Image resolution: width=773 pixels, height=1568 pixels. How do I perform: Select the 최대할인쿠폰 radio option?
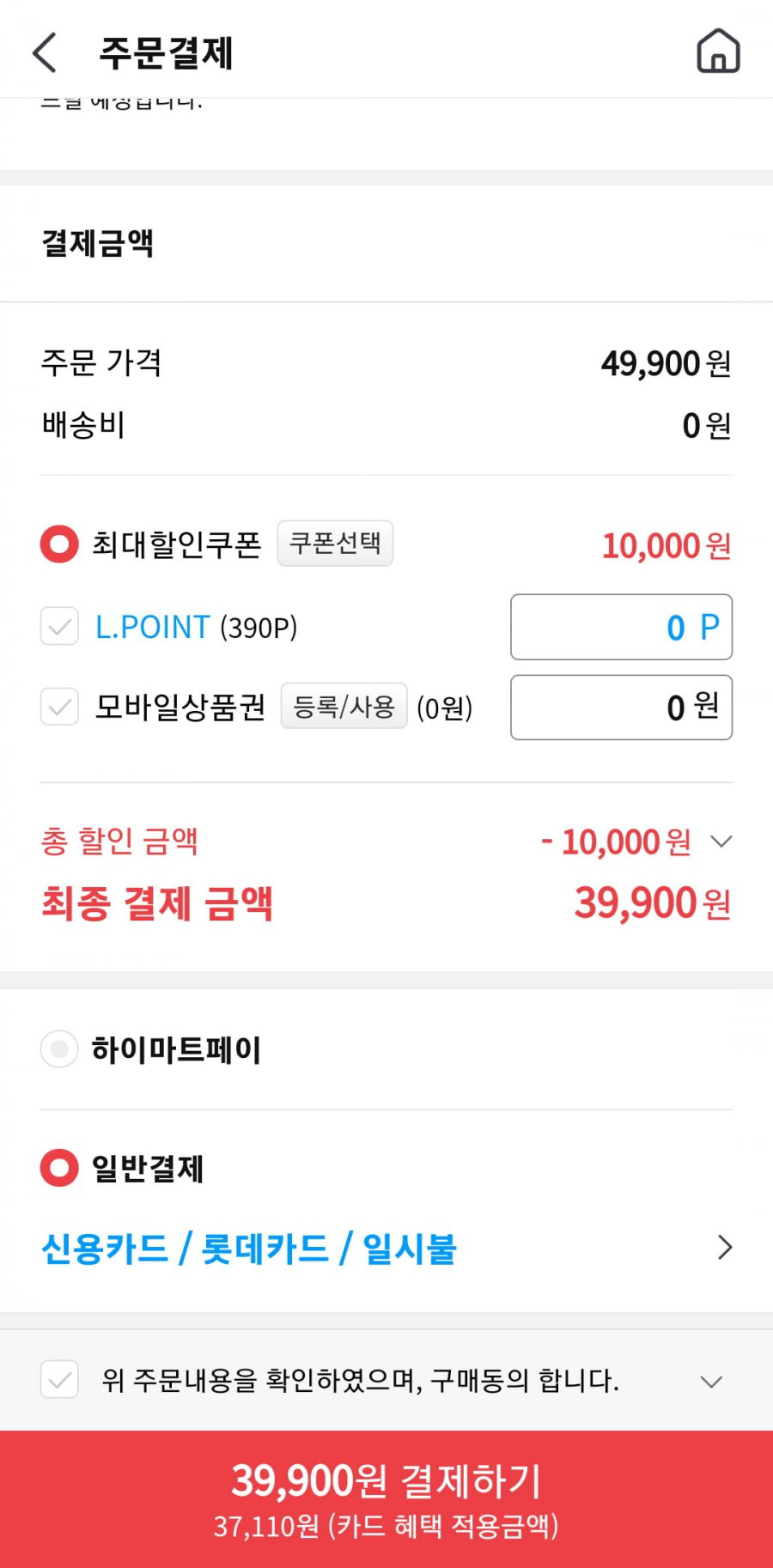click(59, 544)
